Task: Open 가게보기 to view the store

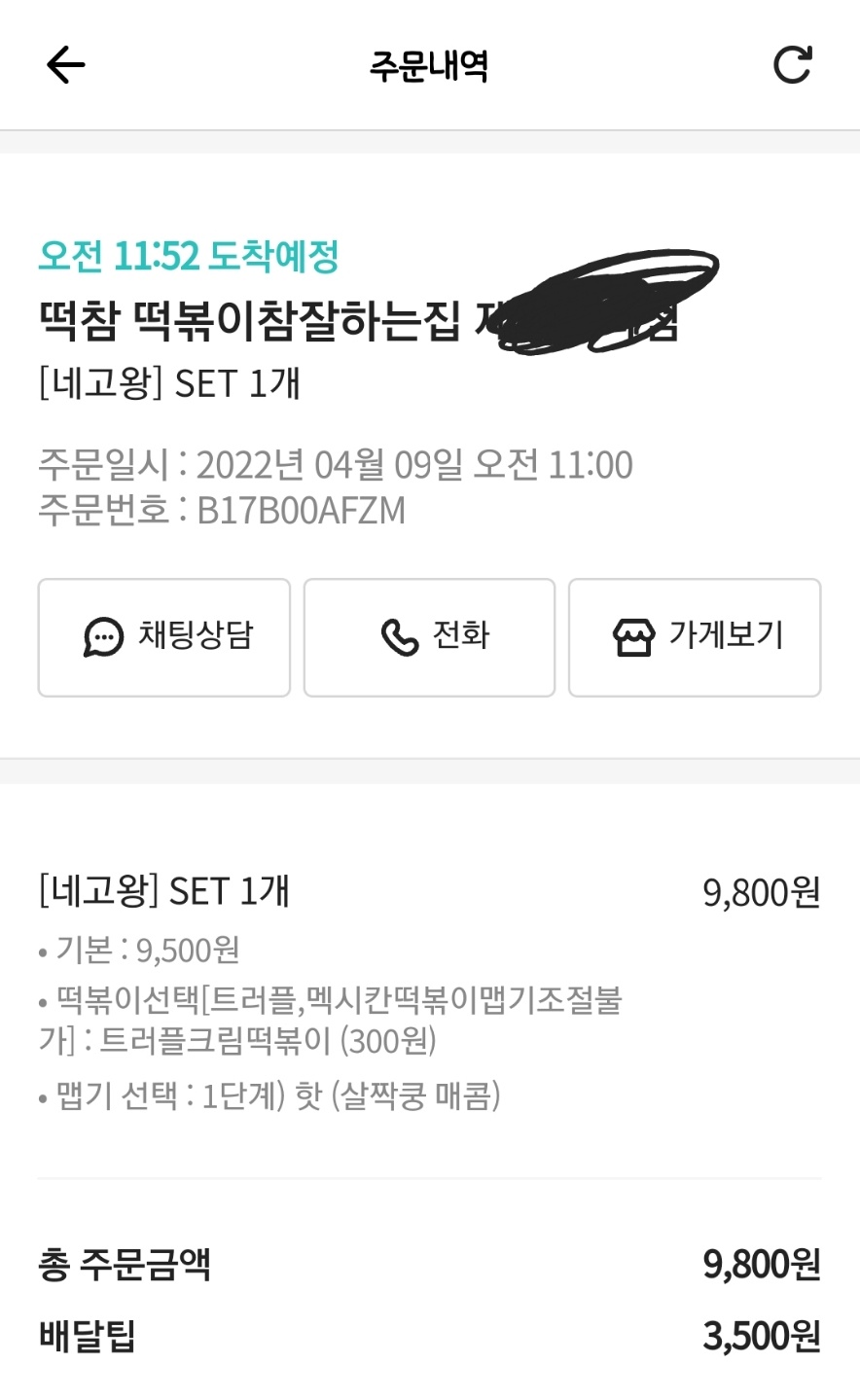Action: click(x=695, y=637)
